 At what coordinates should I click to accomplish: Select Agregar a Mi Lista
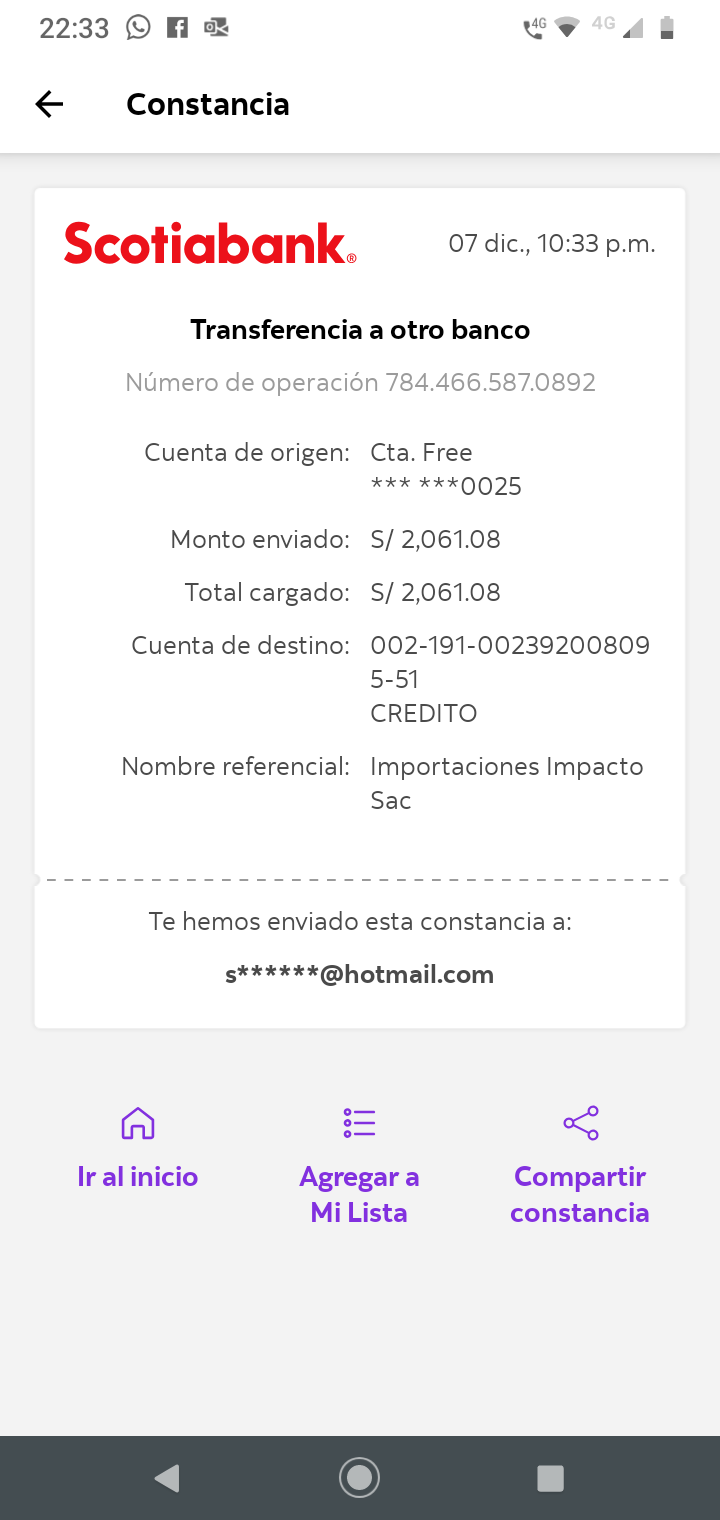pyautogui.click(x=359, y=1165)
